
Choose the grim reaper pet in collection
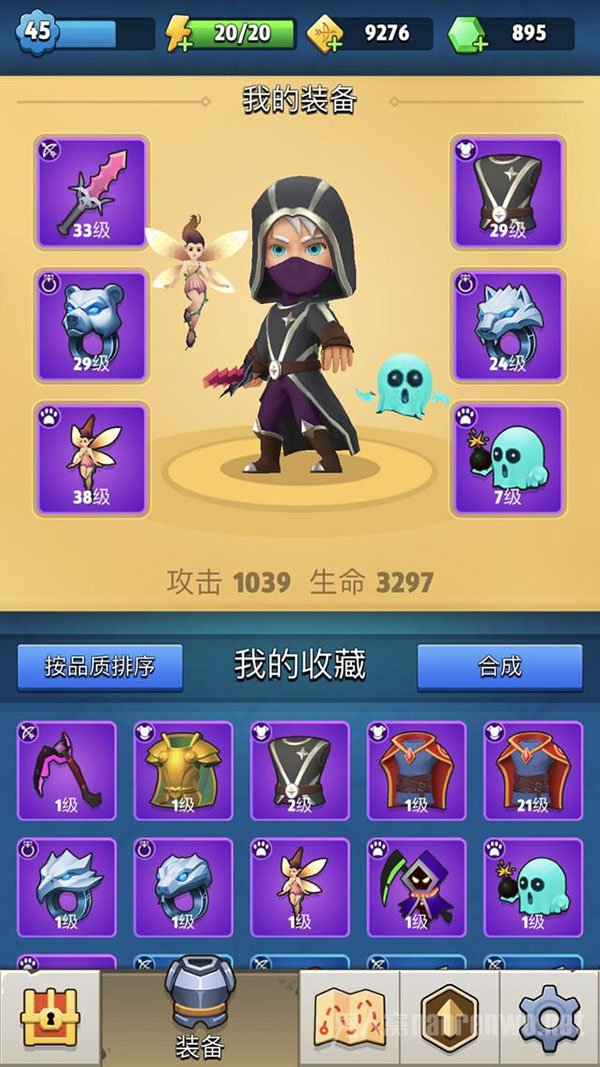point(416,887)
